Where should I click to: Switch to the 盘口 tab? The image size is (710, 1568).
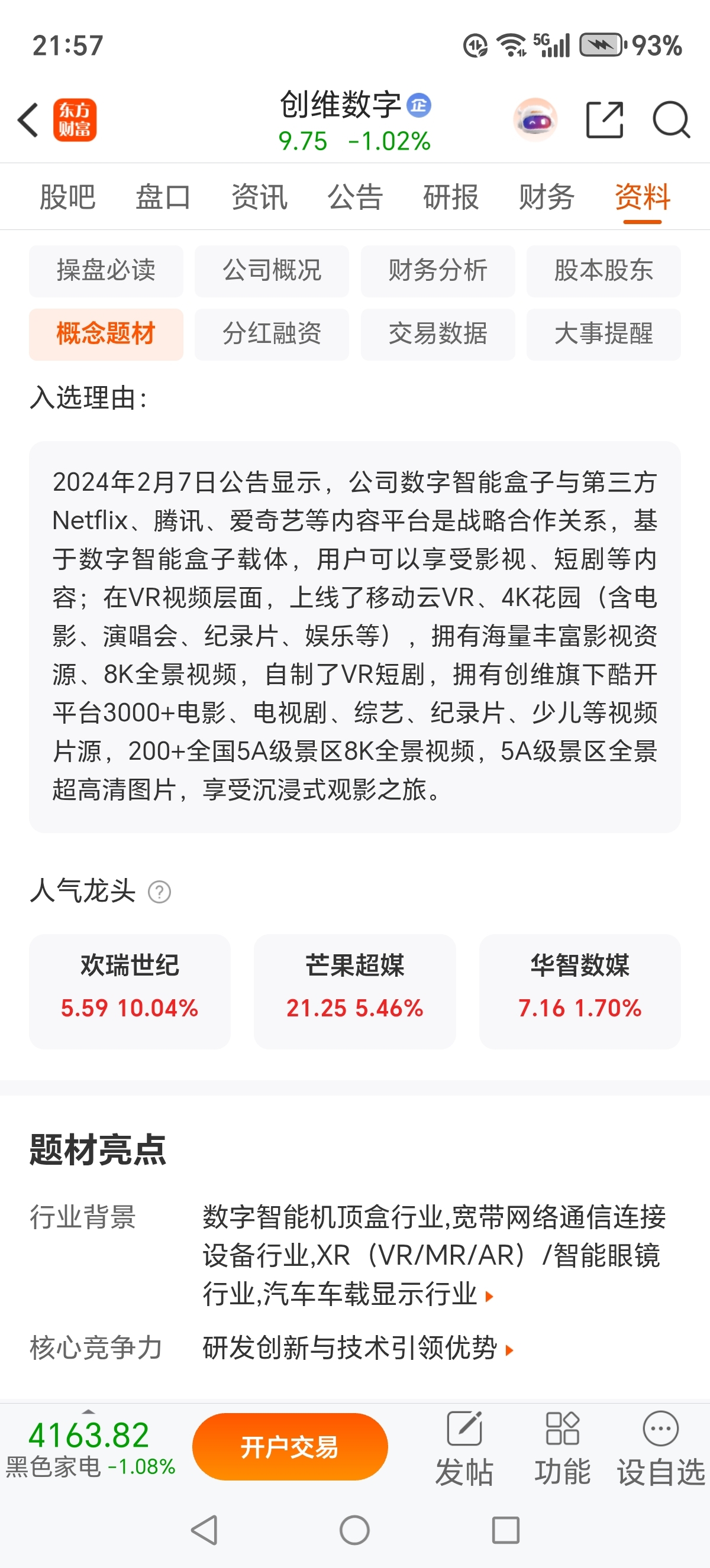163,197
